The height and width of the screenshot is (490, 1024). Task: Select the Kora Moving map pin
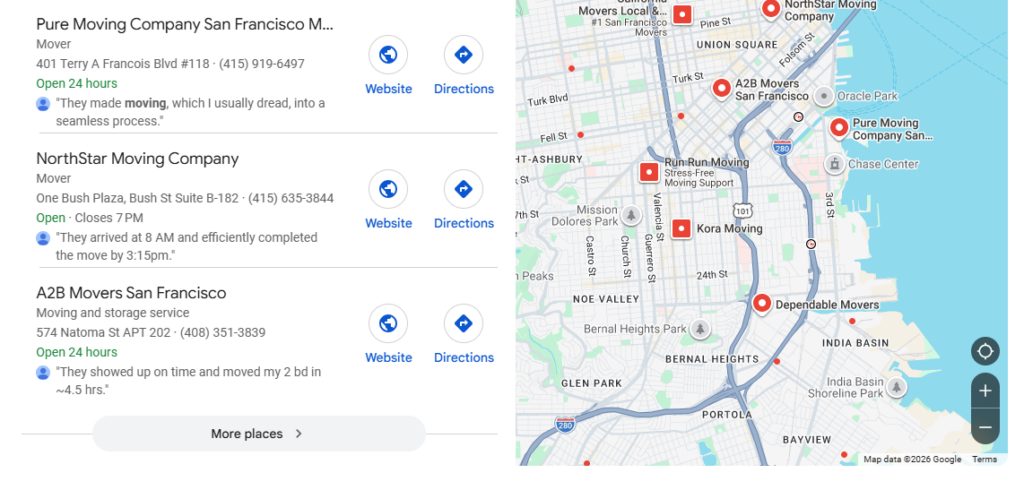681,228
